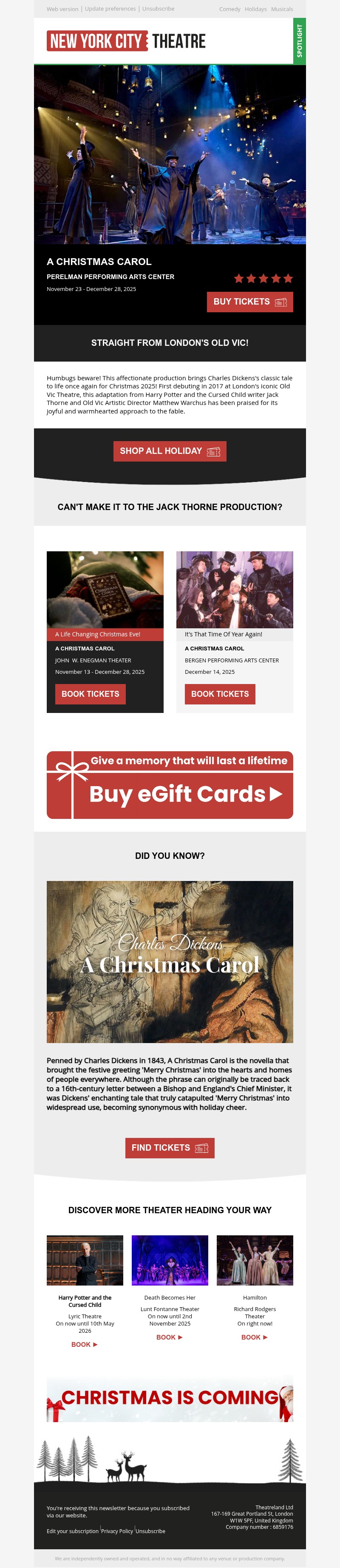Open Update preferences link

coord(110,9)
